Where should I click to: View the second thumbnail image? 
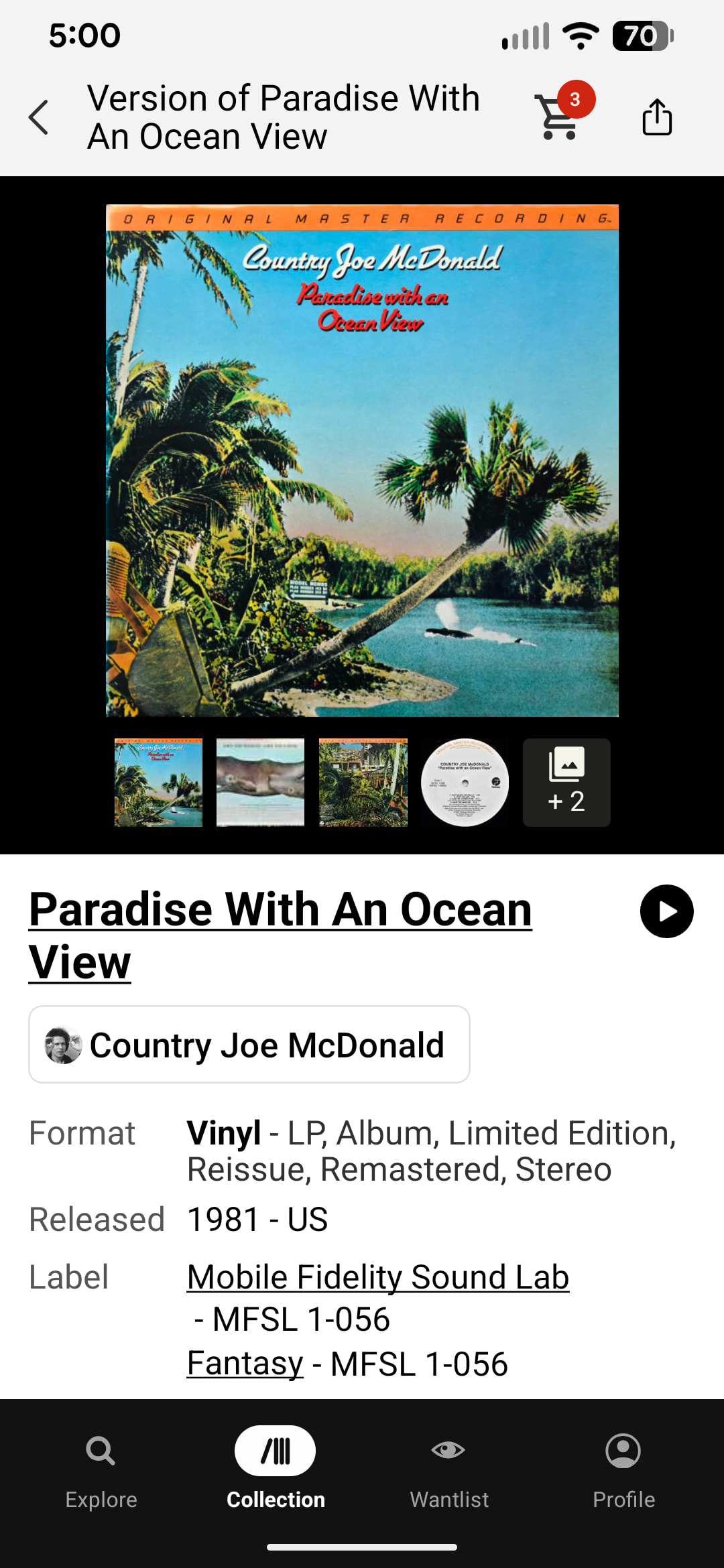pyautogui.click(x=260, y=783)
